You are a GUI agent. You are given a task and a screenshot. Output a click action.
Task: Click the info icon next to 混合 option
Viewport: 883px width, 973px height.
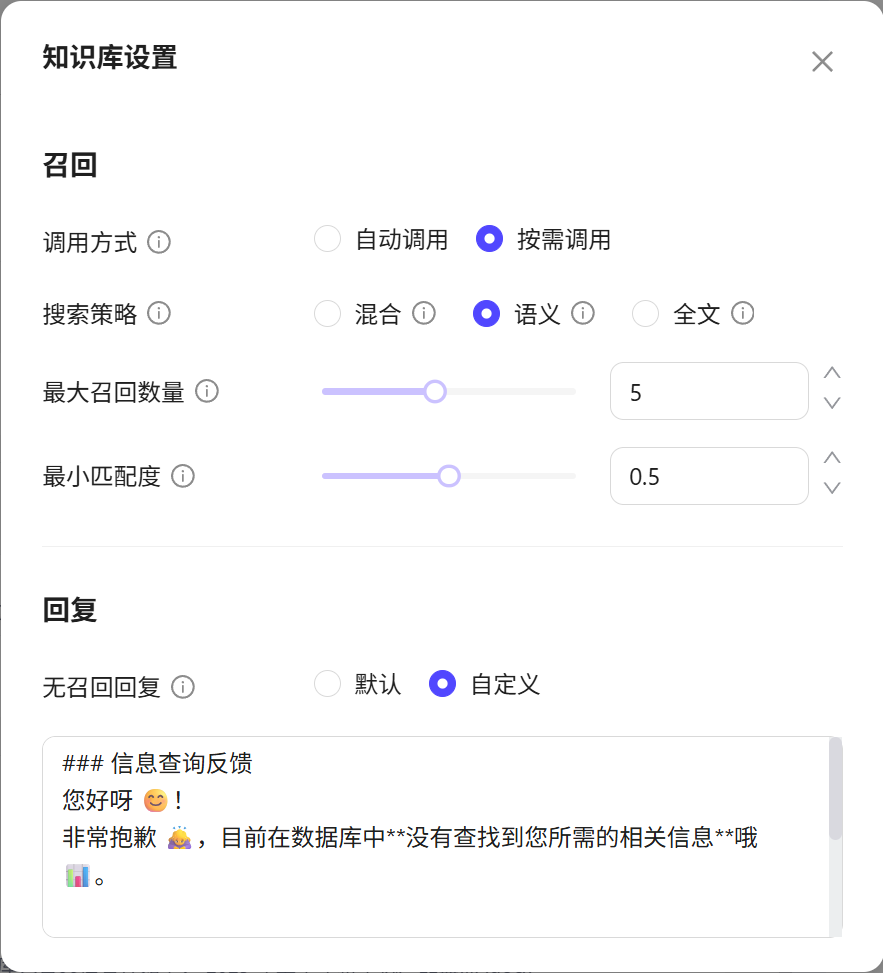(x=424, y=313)
